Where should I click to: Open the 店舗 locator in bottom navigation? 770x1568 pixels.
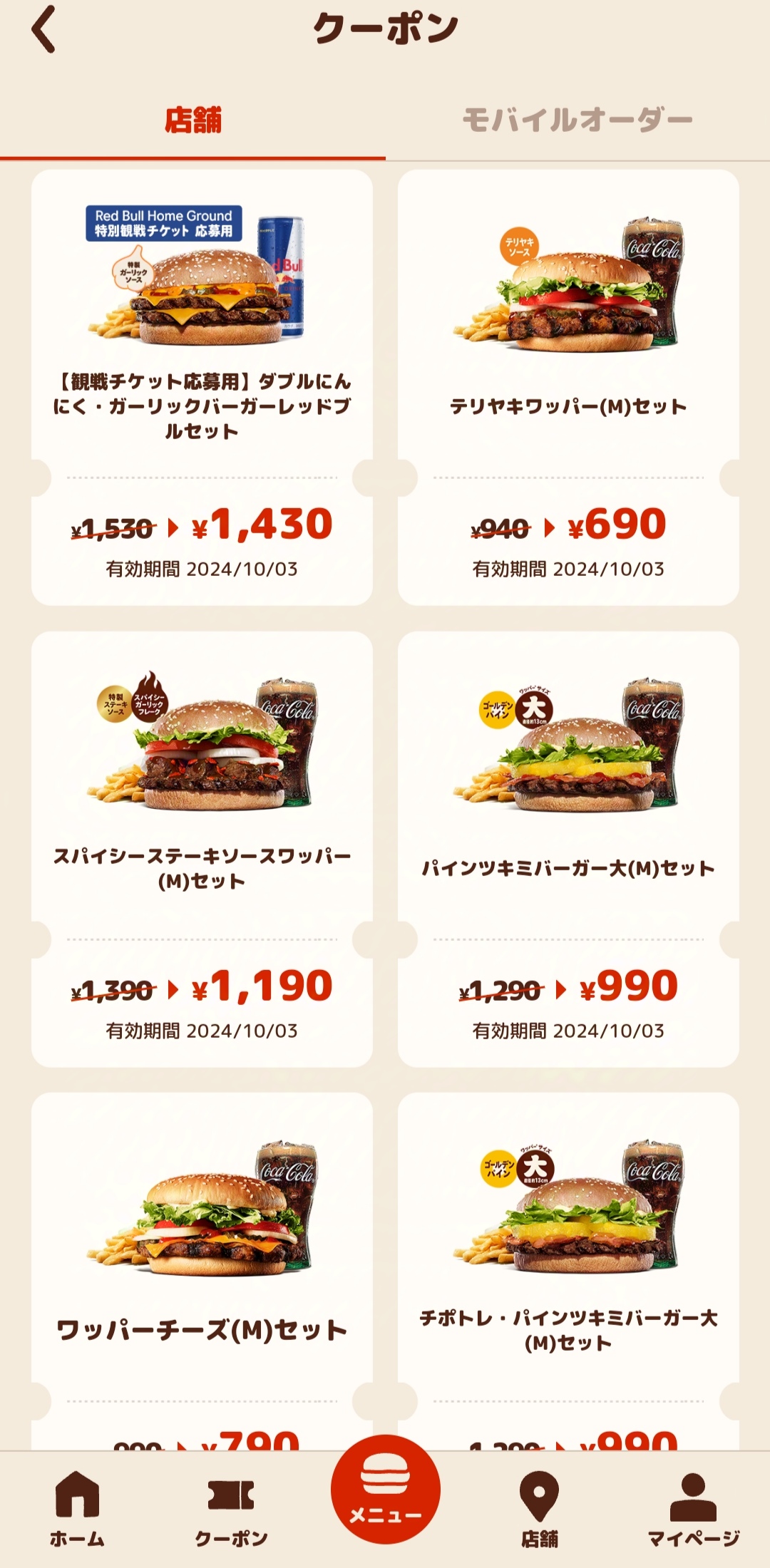click(x=539, y=1508)
